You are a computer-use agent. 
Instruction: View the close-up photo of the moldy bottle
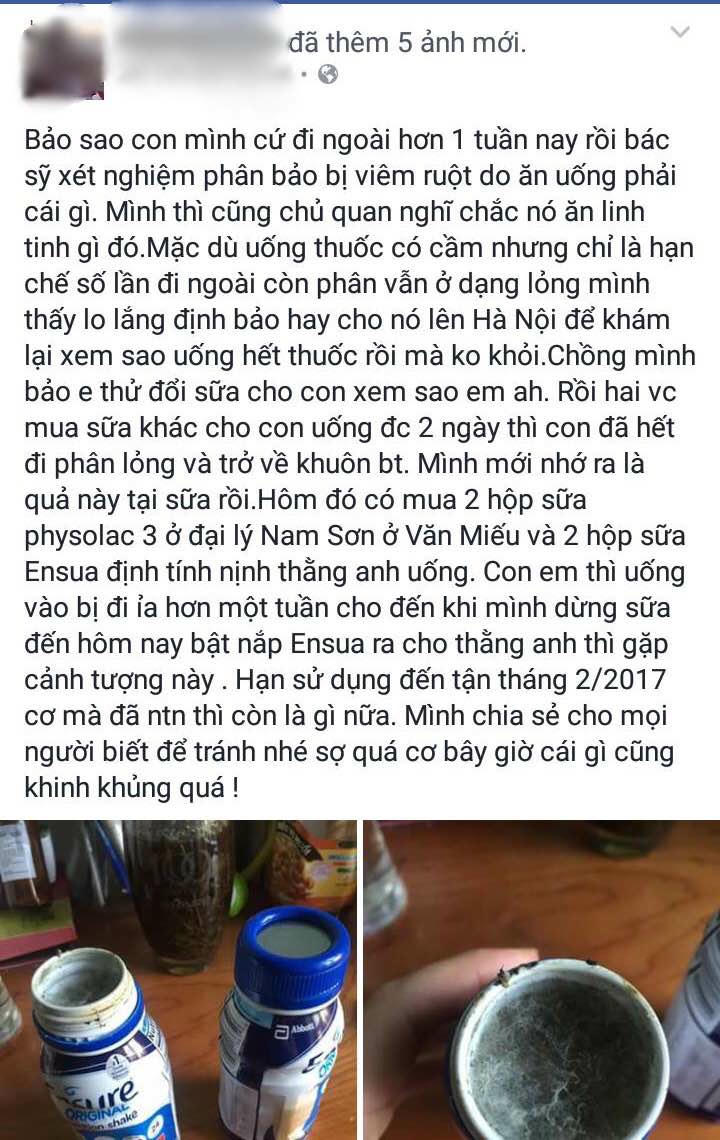pos(542,980)
